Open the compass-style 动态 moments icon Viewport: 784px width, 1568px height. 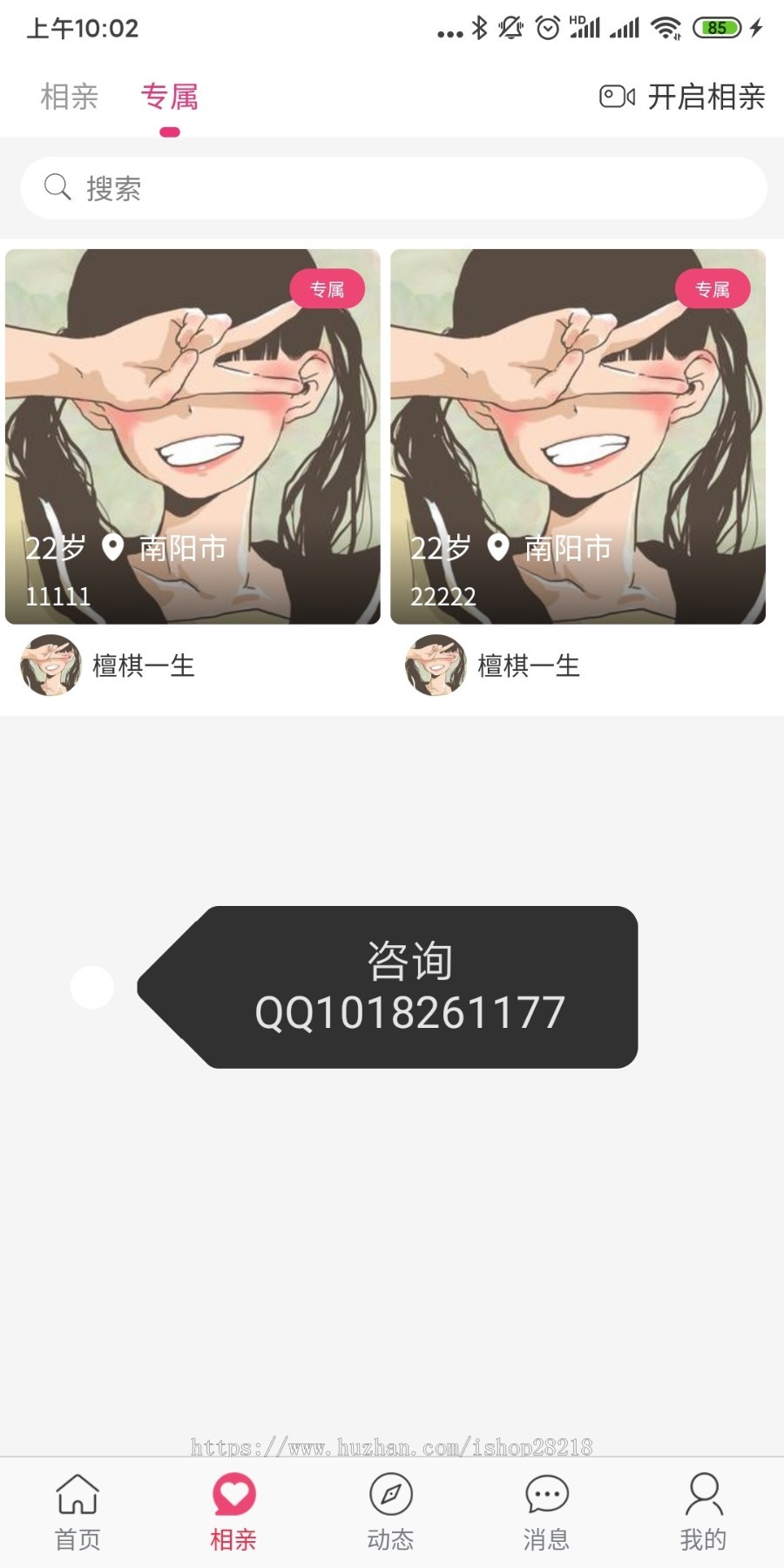click(390, 1493)
